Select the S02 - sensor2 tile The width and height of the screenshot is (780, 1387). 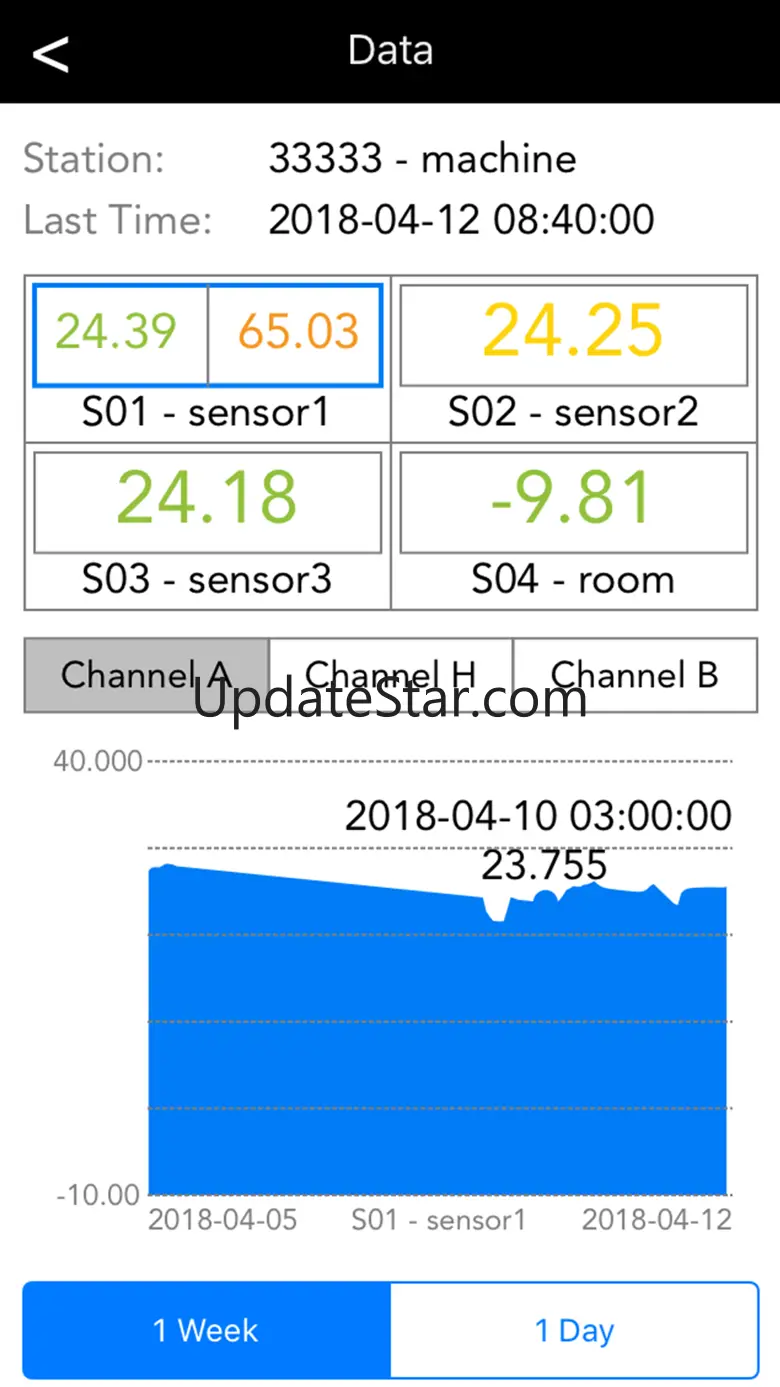(573, 358)
